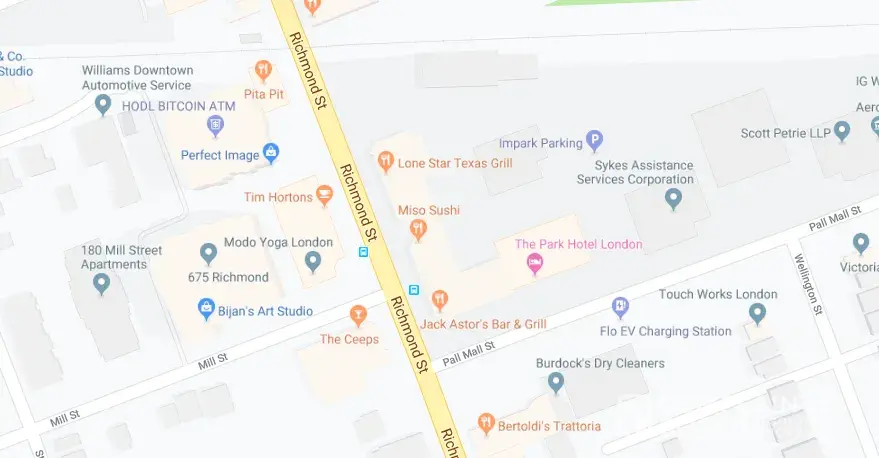Tap the Bijan's Art Studio marker
This screenshot has width=879, height=458.
coord(206,309)
